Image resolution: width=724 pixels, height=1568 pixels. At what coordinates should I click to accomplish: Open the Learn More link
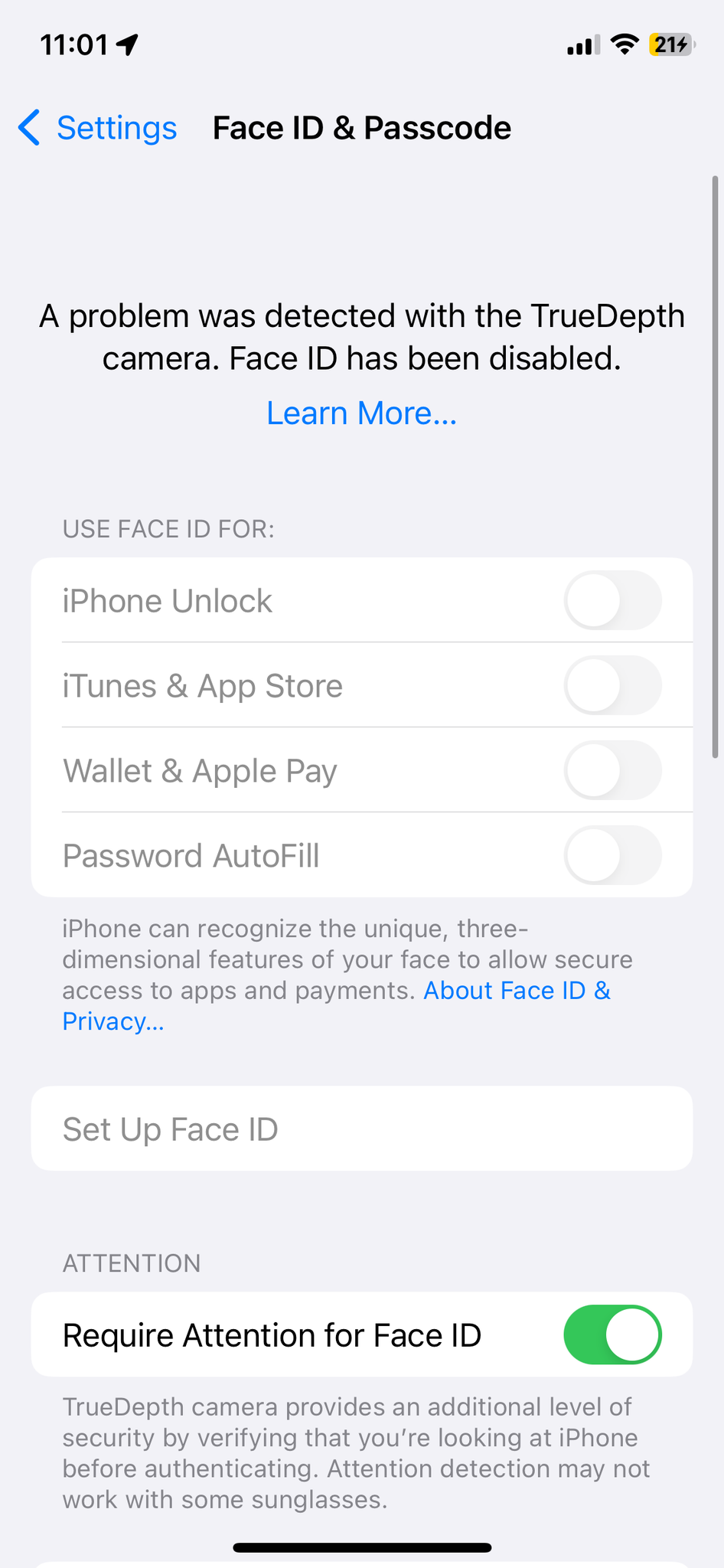click(x=362, y=413)
